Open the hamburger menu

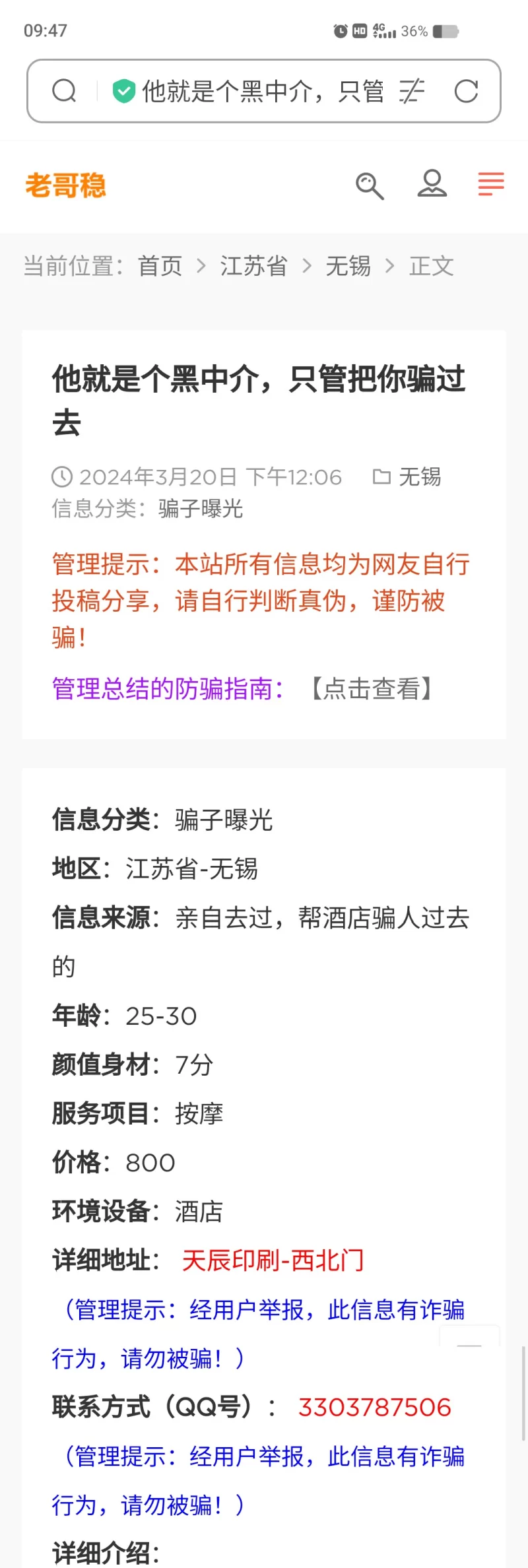click(491, 184)
